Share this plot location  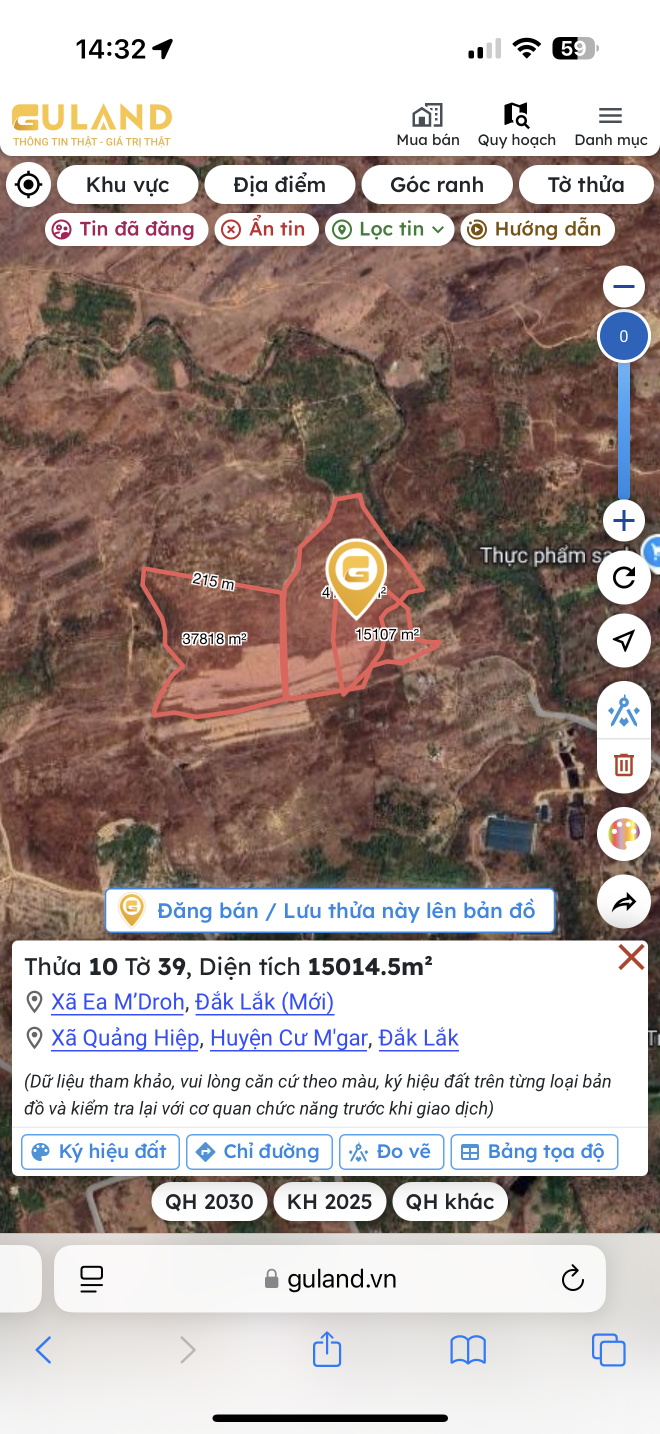click(x=624, y=903)
